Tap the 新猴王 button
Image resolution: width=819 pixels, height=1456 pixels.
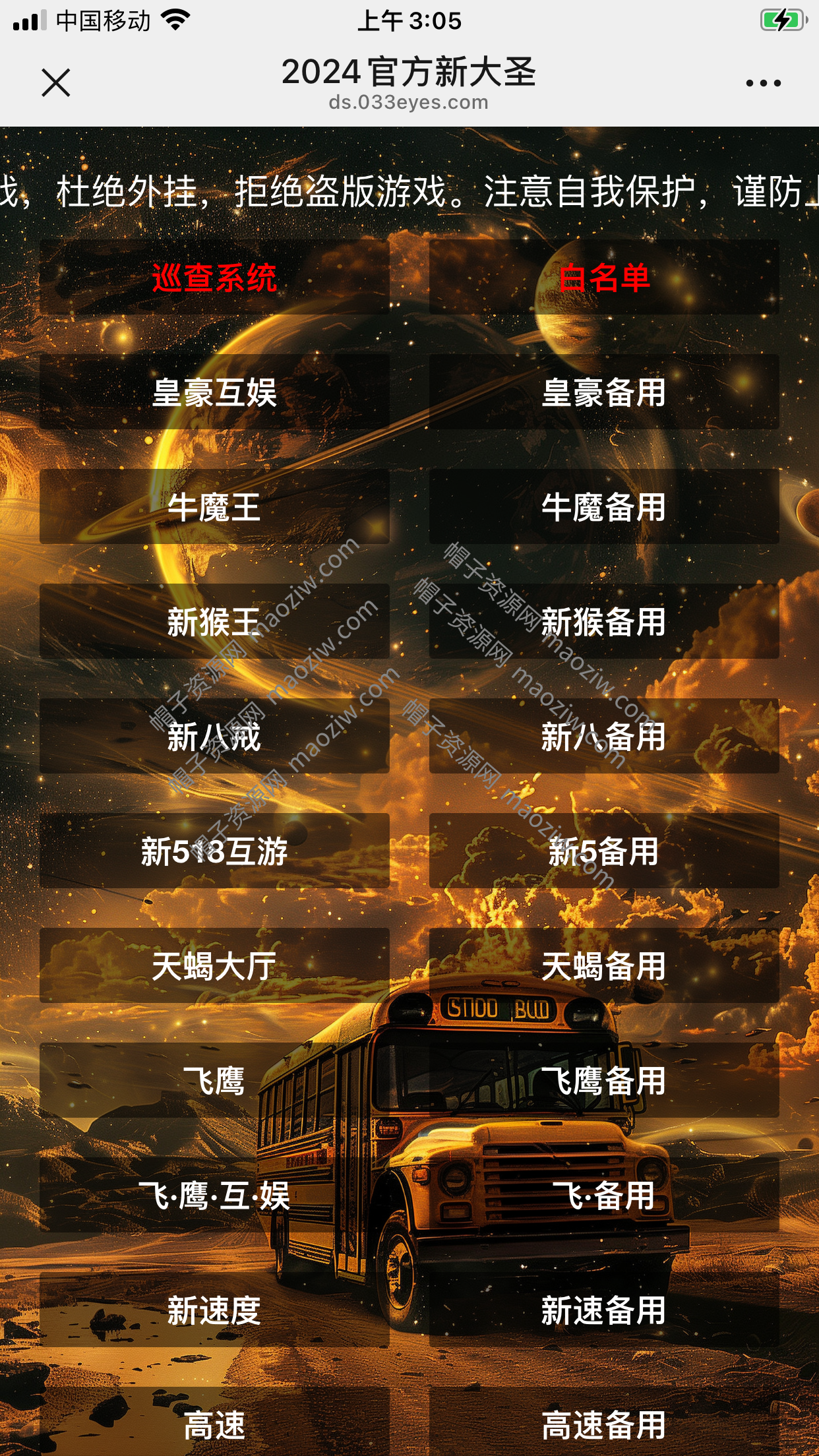pos(214,621)
